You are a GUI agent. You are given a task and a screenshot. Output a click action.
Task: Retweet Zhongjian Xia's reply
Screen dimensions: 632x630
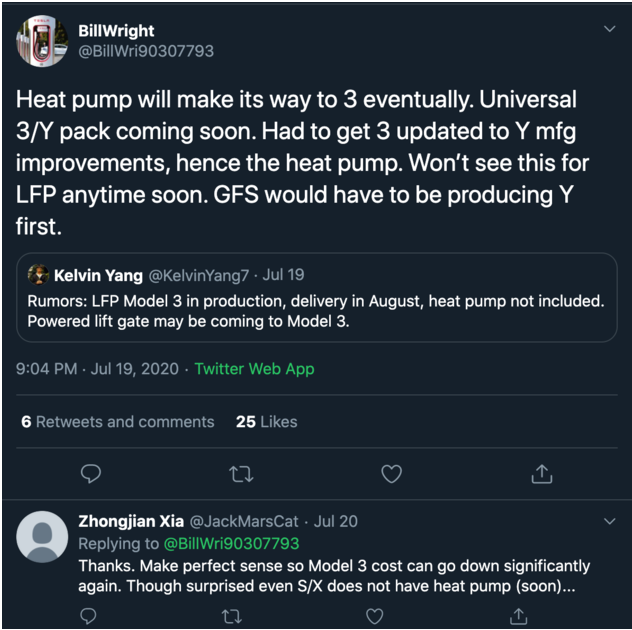click(232, 617)
